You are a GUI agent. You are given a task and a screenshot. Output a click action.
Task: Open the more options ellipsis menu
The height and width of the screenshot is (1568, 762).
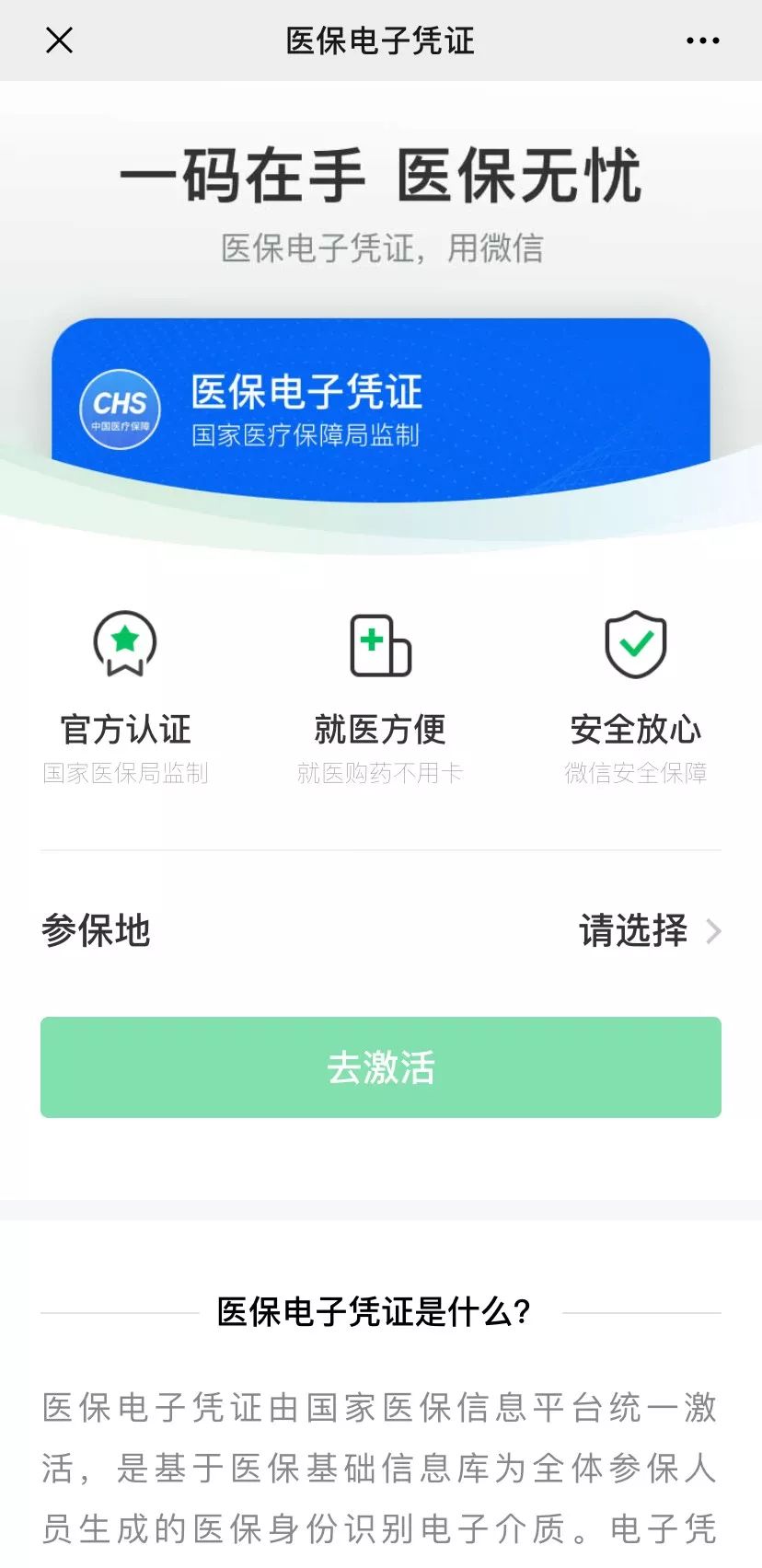[702, 40]
